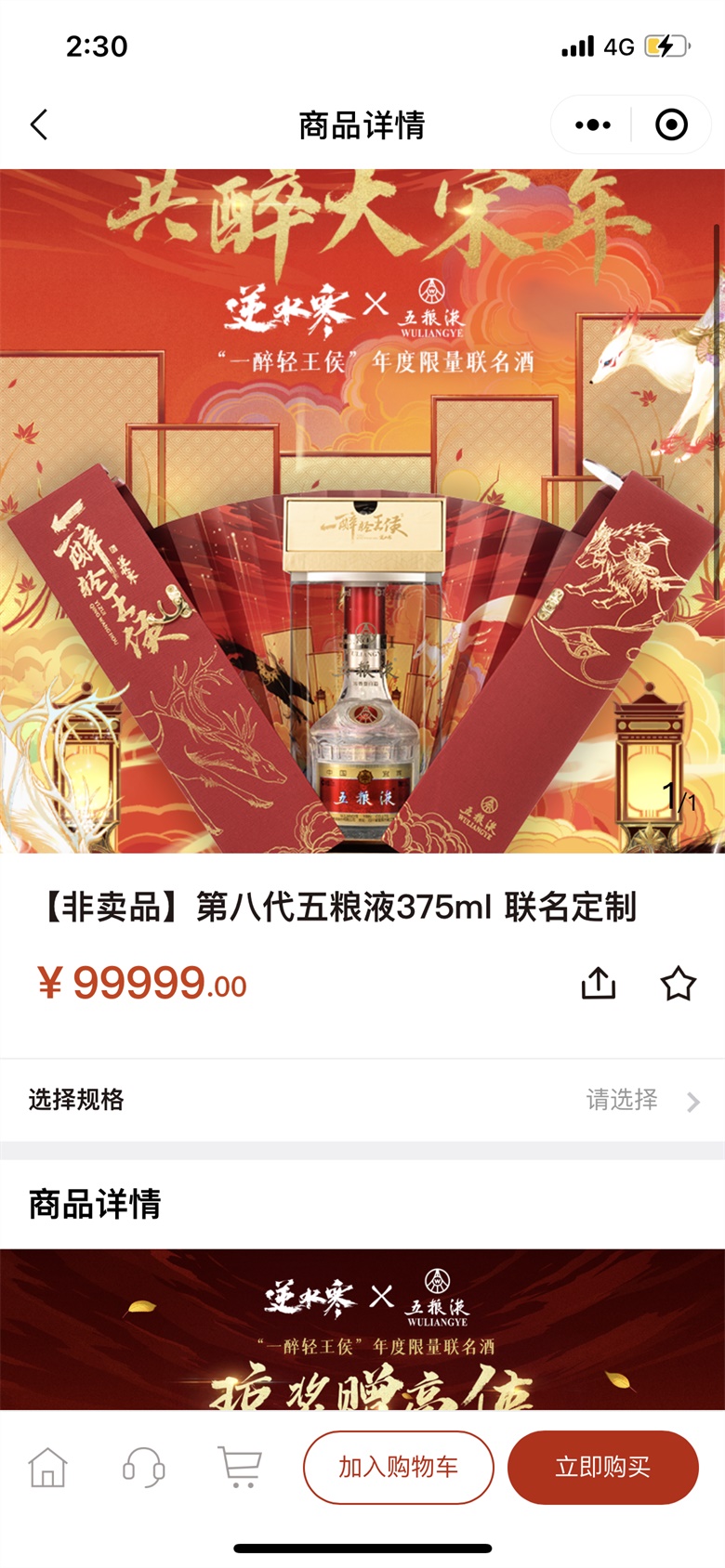
Task: Add the product to favorites
Action: point(678,983)
